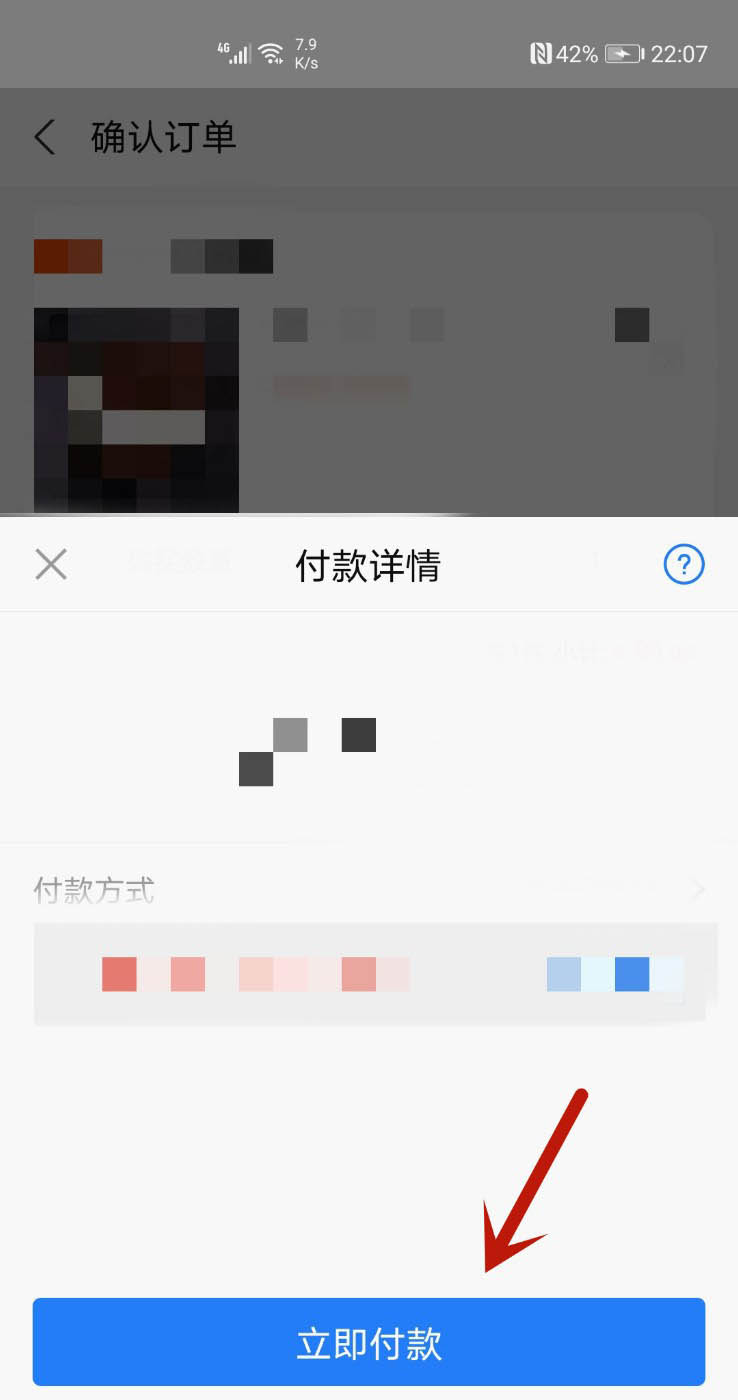This screenshot has height=1400, width=738.
Task: Open the 付款方式 payment method row
Action: click(x=369, y=889)
